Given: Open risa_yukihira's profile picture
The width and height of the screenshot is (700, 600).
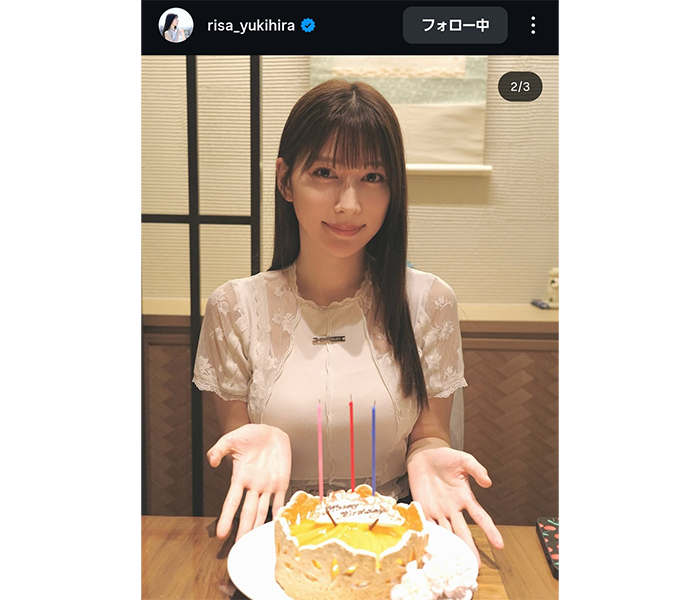Looking at the screenshot, I should pos(175,25).
